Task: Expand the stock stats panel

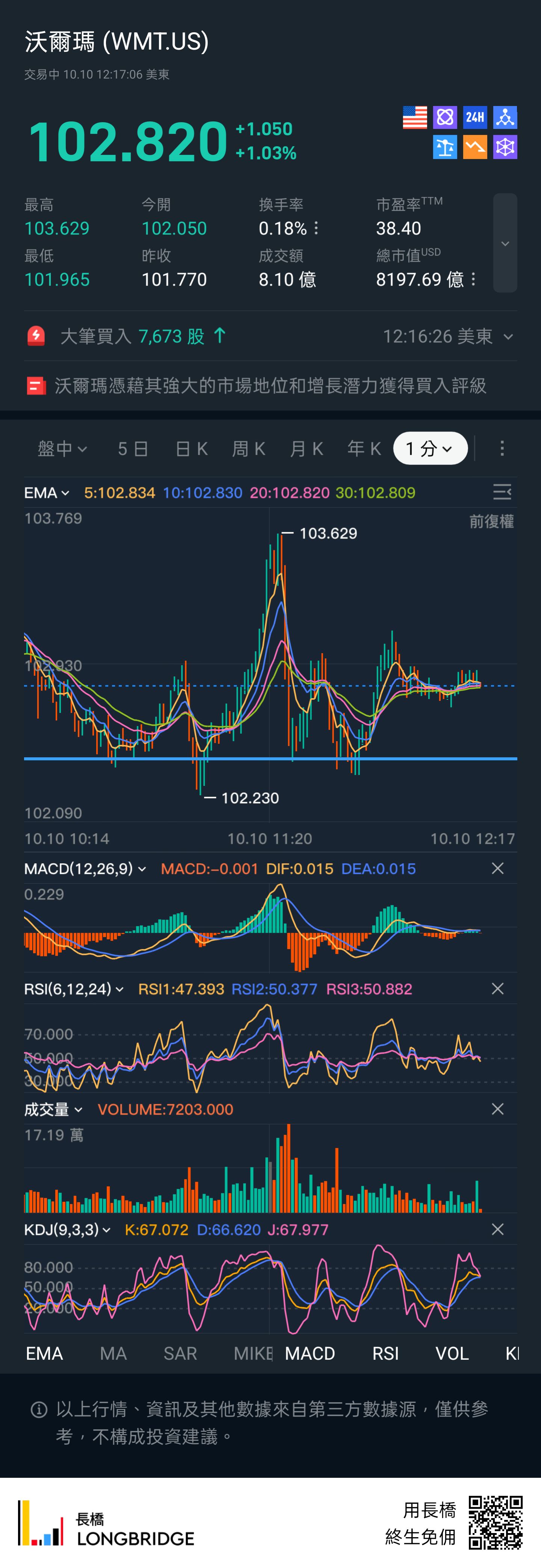Action: click(x=505, y=243)
